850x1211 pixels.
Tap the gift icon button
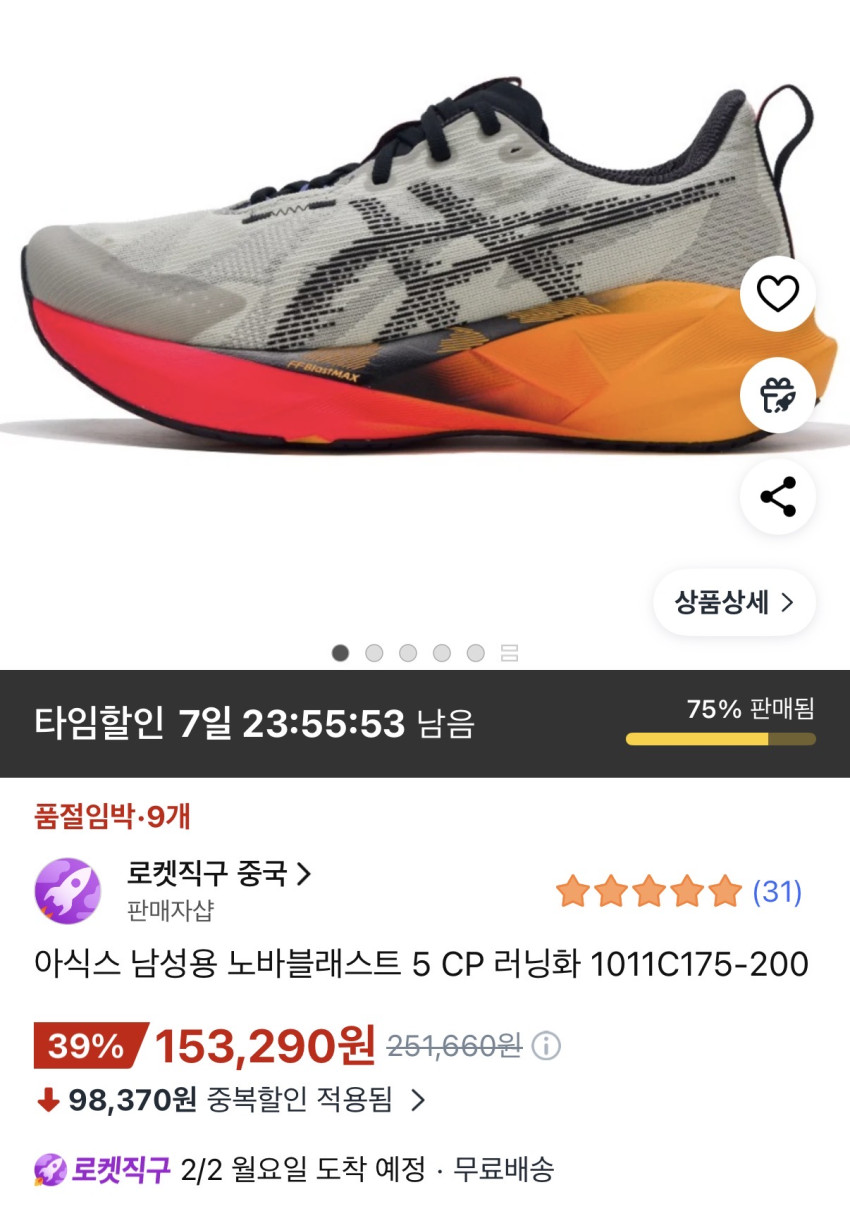click(777, 395)
